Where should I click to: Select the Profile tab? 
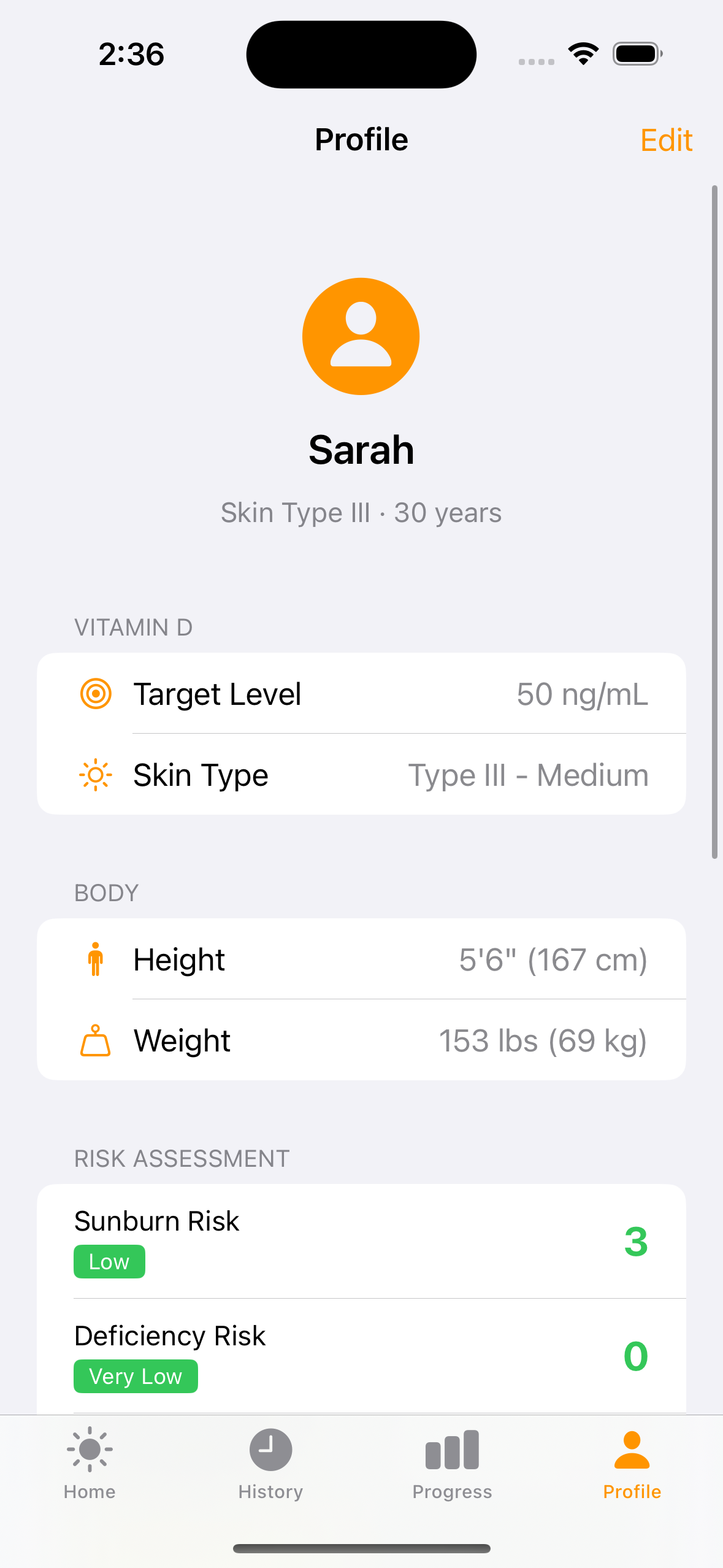pos(632,1464)
